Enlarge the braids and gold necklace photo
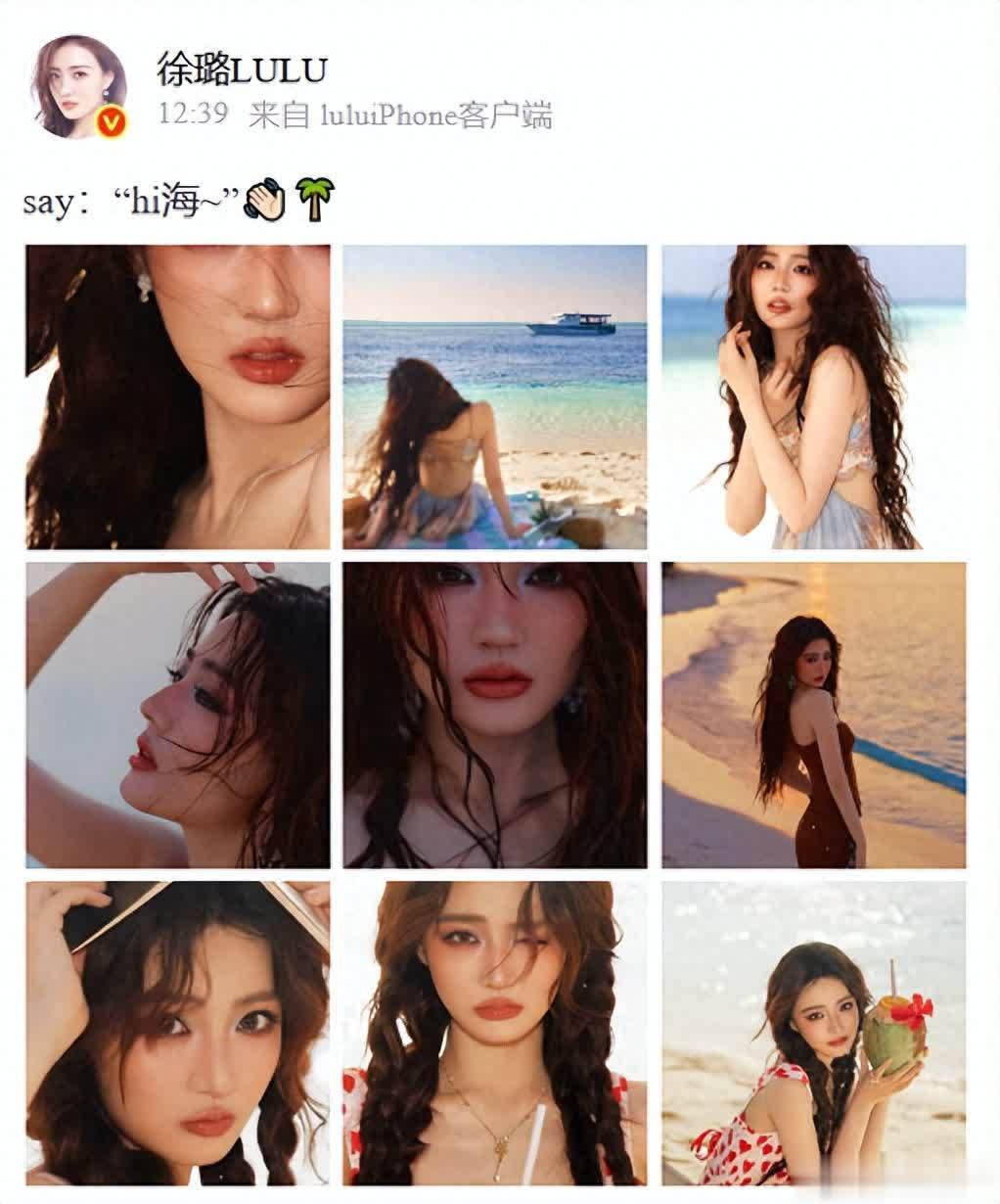This screenshot has height=1204, width=1000. click(x=495, y=1033)
